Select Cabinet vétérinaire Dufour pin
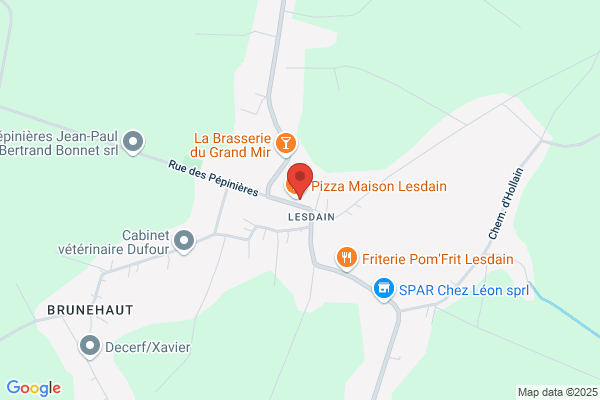Screen dimensions: 600x400 click(x=184, y=242)
